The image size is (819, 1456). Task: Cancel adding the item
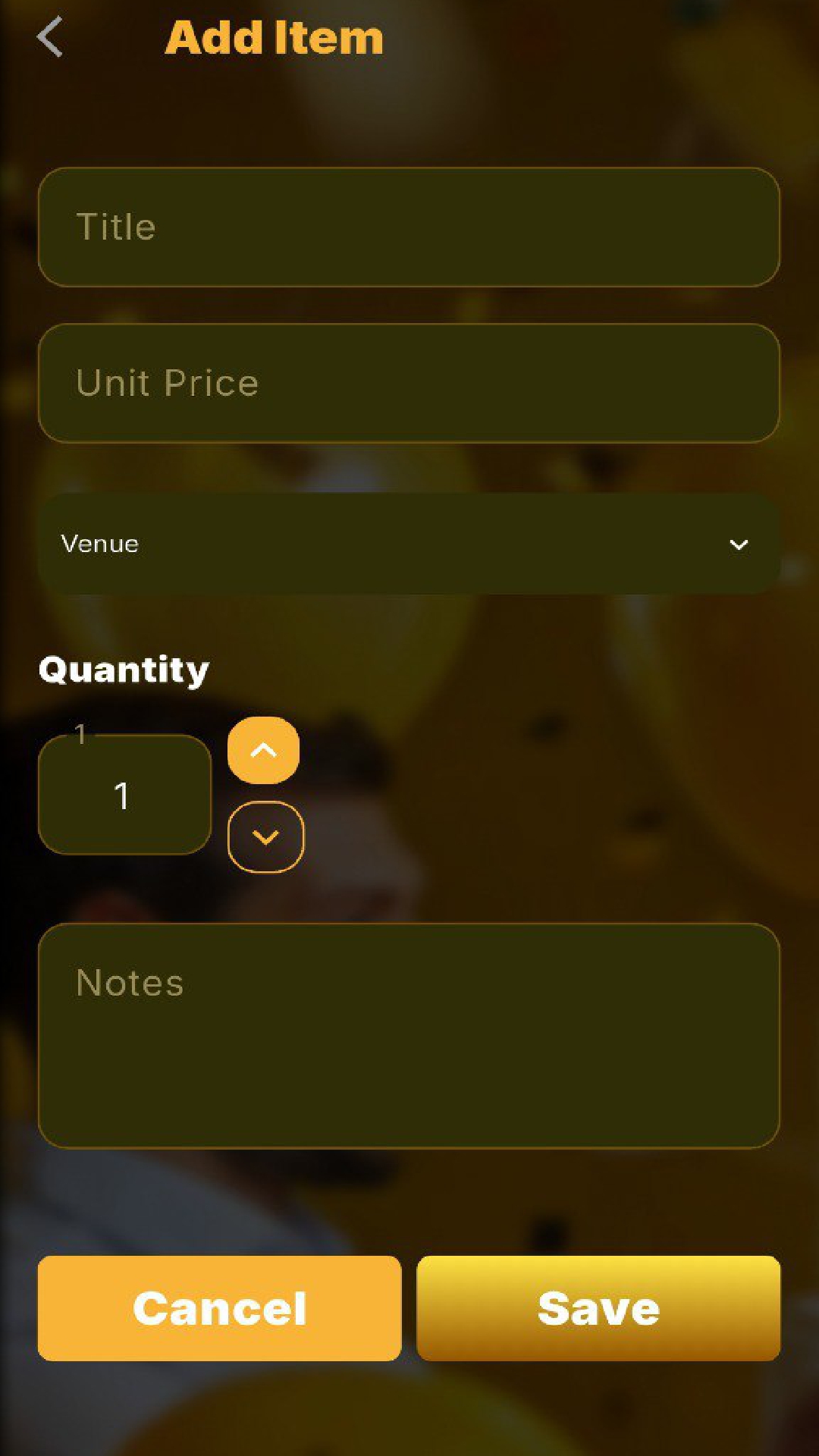coord(219,1308)
